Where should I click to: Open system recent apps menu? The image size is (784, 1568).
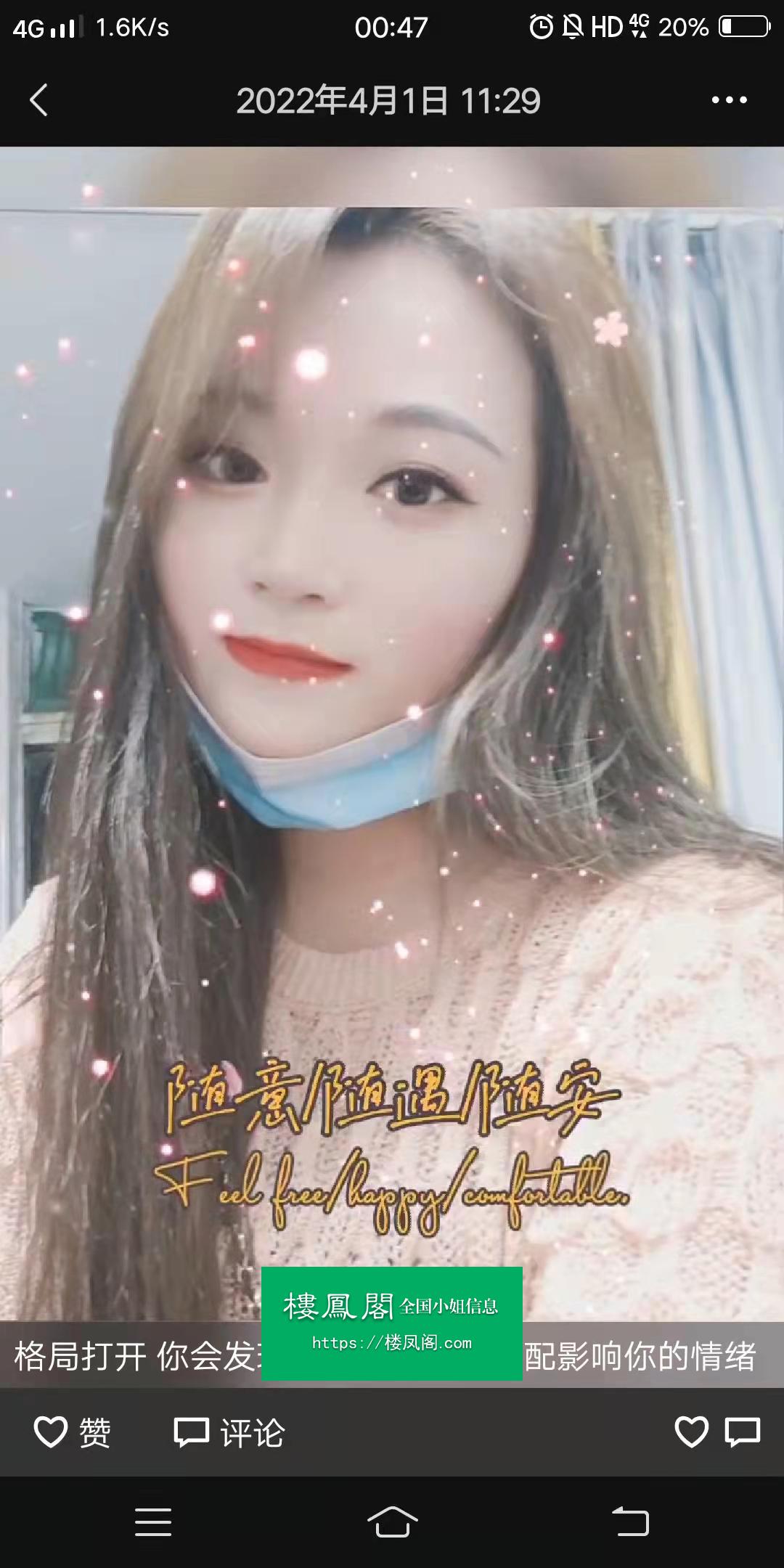(153, 1522)
